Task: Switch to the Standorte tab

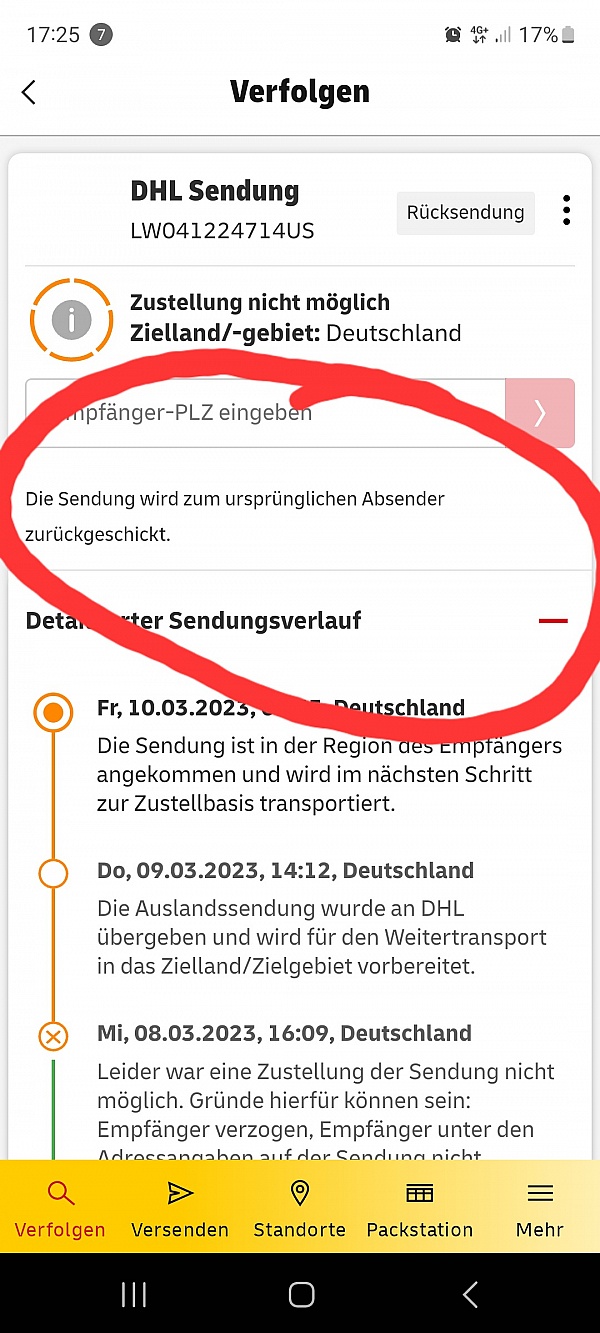Action: click(x=300, y=1208)
